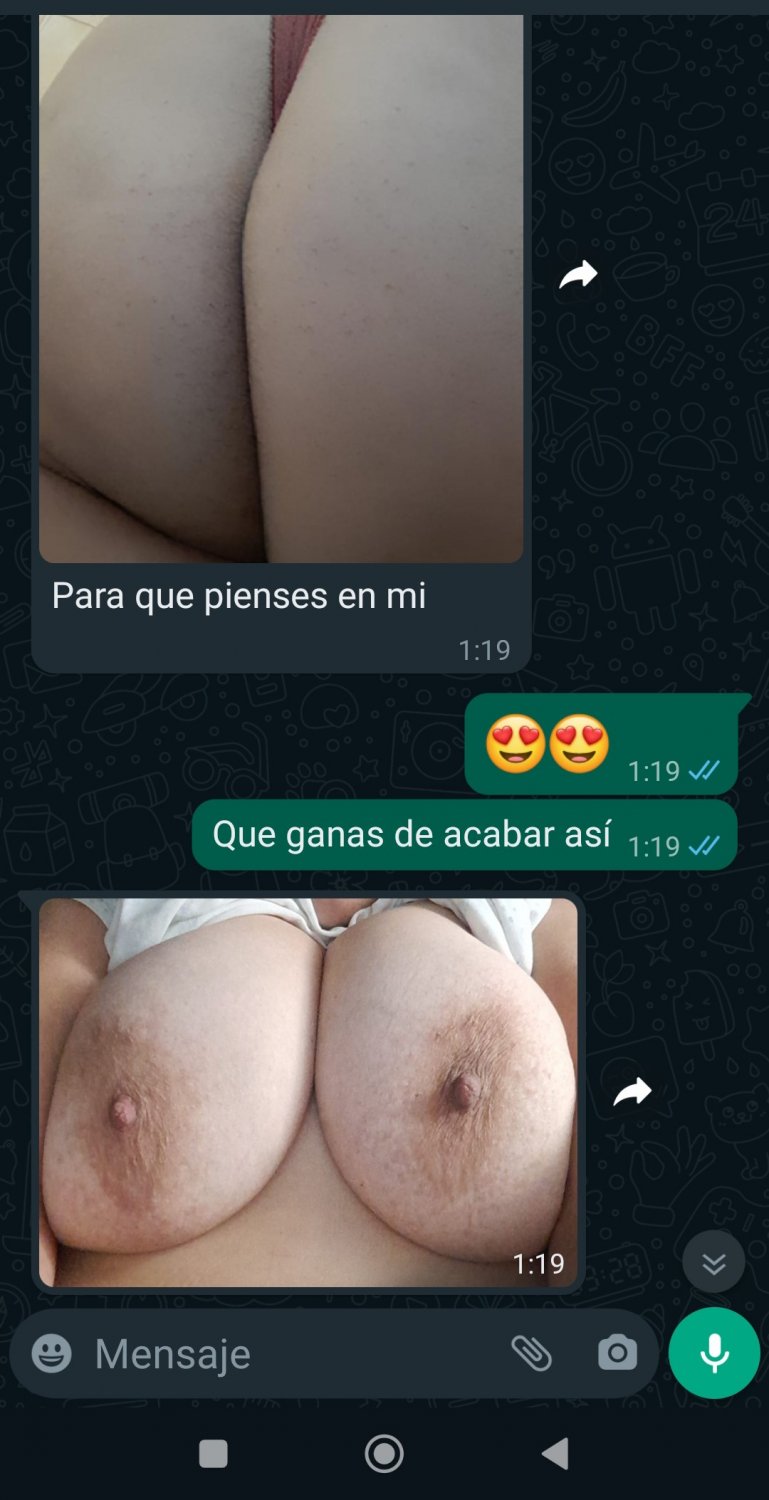
Task: Open the camera from the message bar
Action: click(617, 1353)
